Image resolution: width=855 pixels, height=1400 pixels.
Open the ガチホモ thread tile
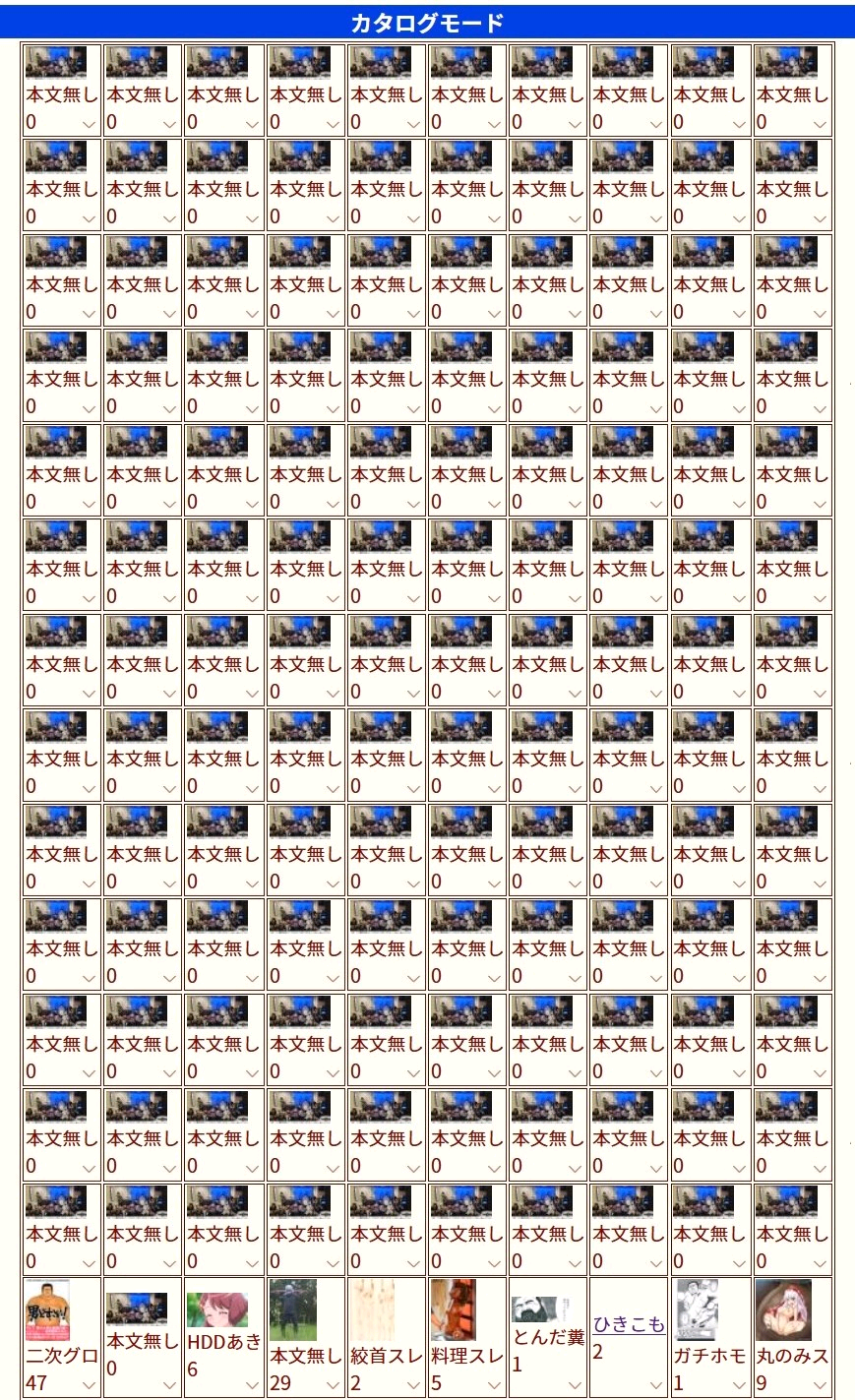point(697,1309)
